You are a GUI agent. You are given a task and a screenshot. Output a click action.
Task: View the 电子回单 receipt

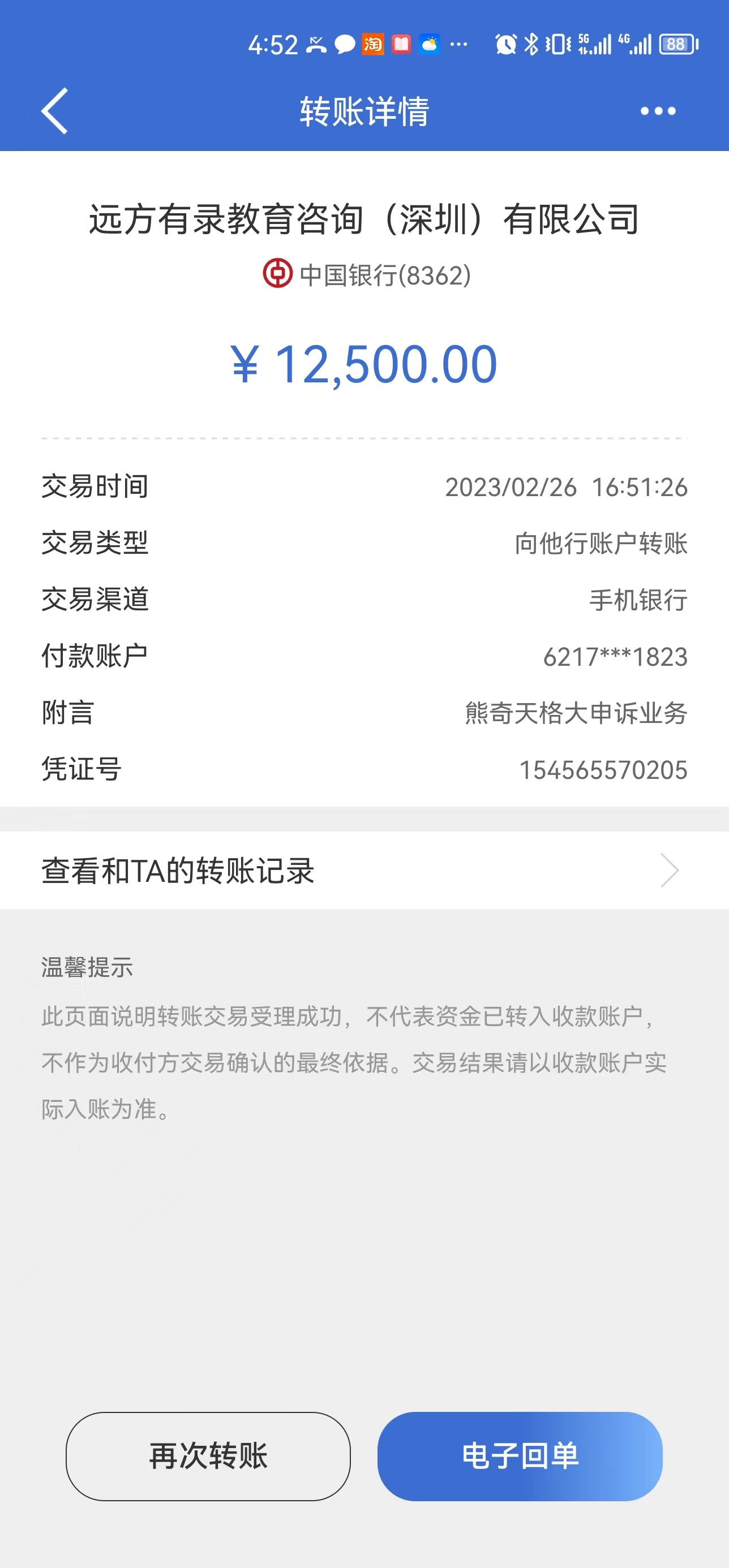(x=520, y=1456)
